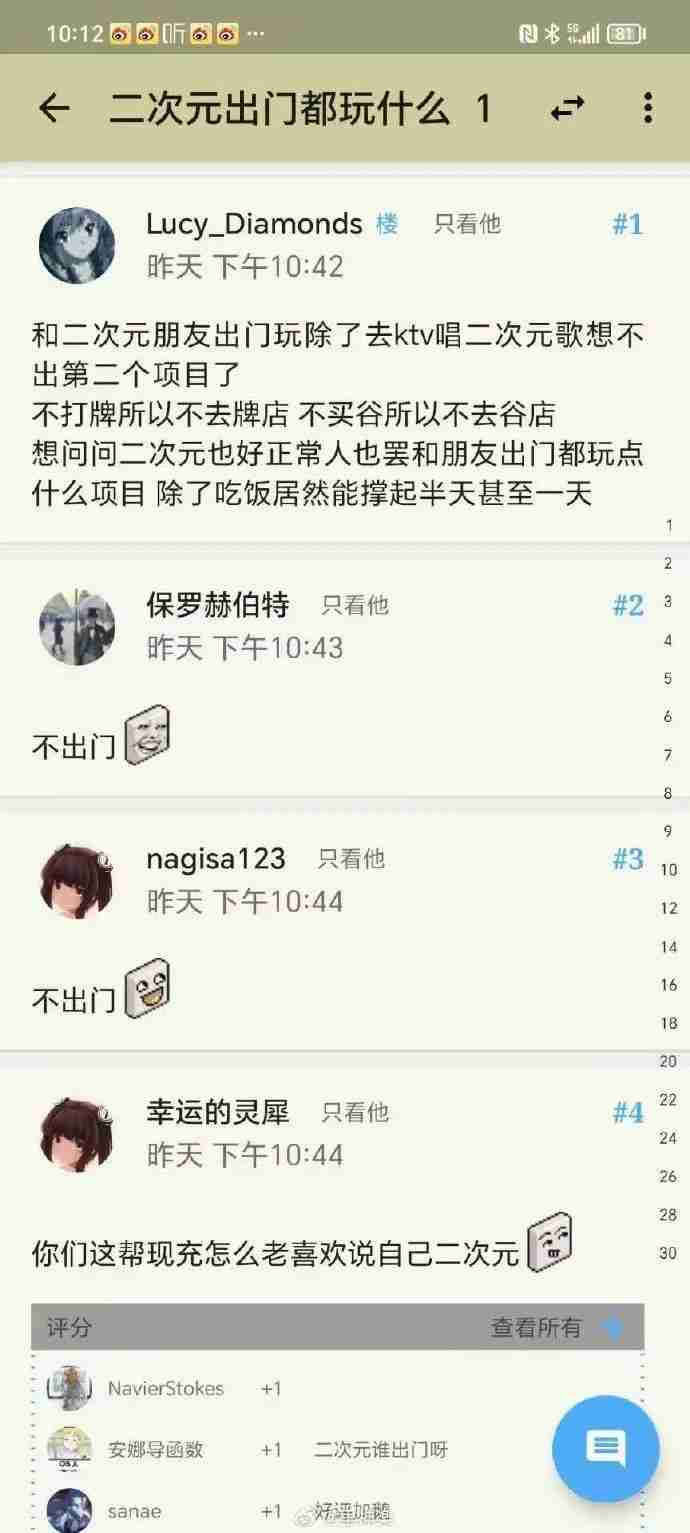
Task: Tap floor number #4
Action: 627,1113
